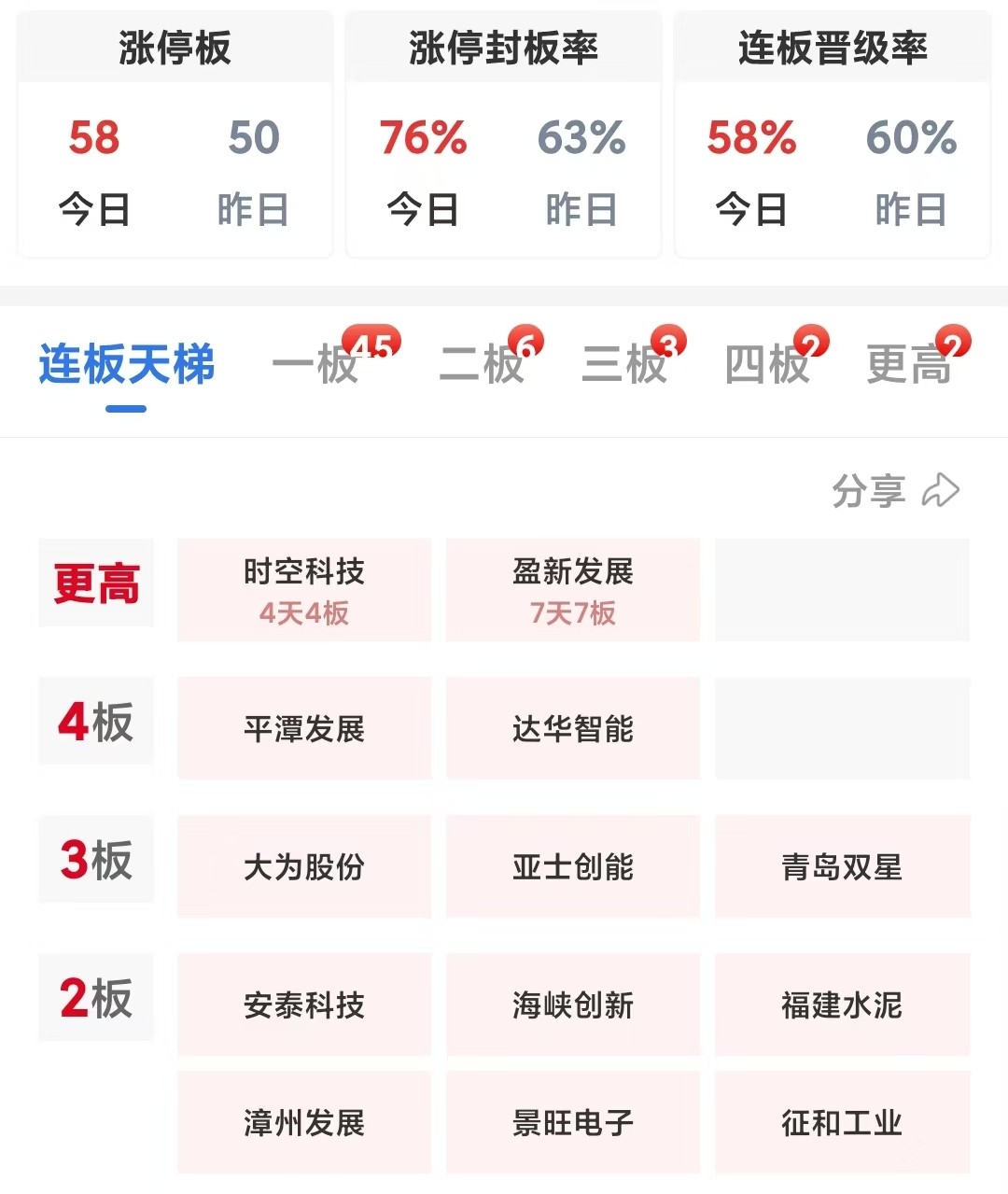Open 时空科技 stock tile
This screenshot has width=1008, height=1194.
(304, 589)
